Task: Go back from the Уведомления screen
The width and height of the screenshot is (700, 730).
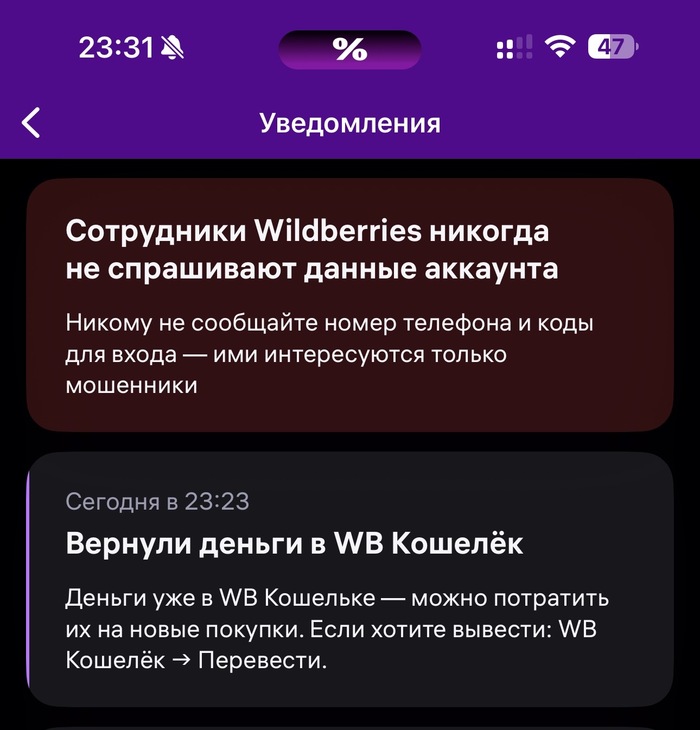Action: 32,123
